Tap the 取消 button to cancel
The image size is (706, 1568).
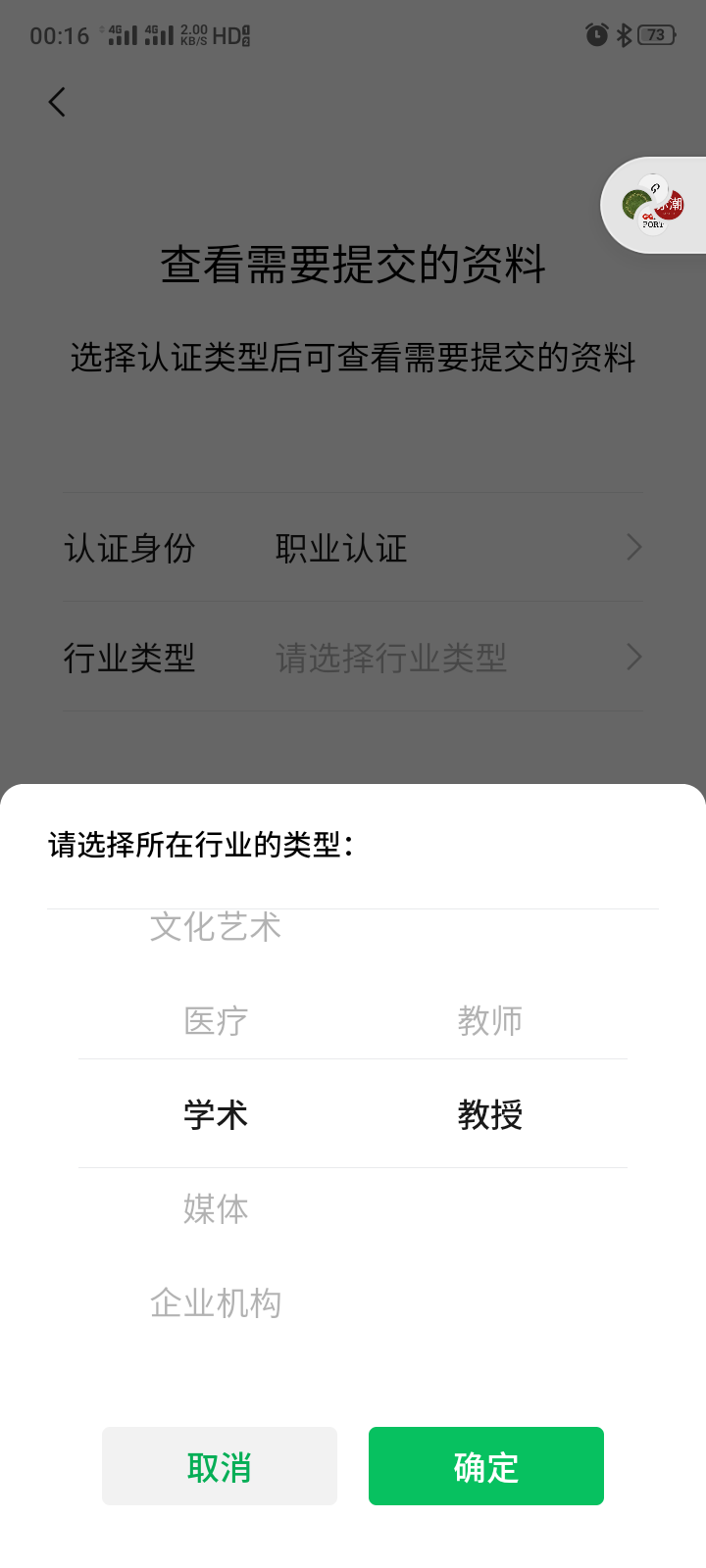(219, 1465)
